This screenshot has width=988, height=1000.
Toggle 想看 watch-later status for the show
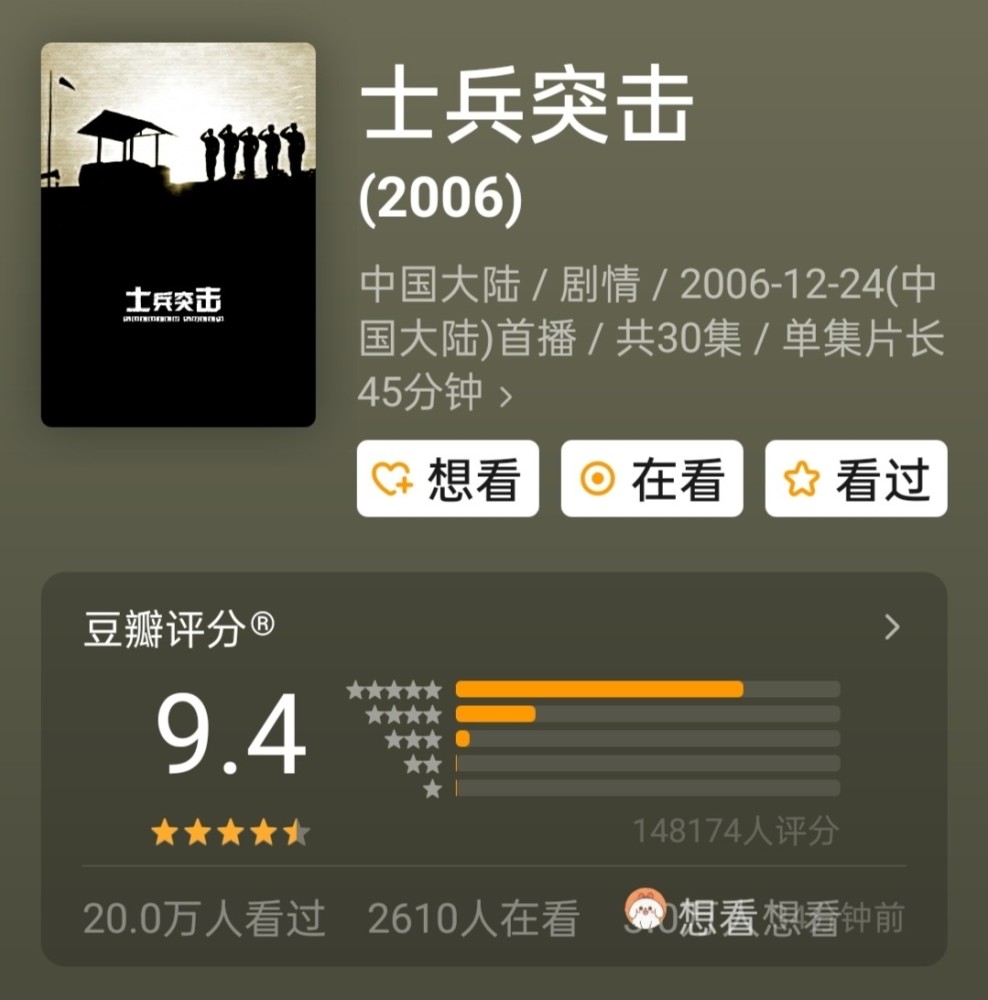447,479
